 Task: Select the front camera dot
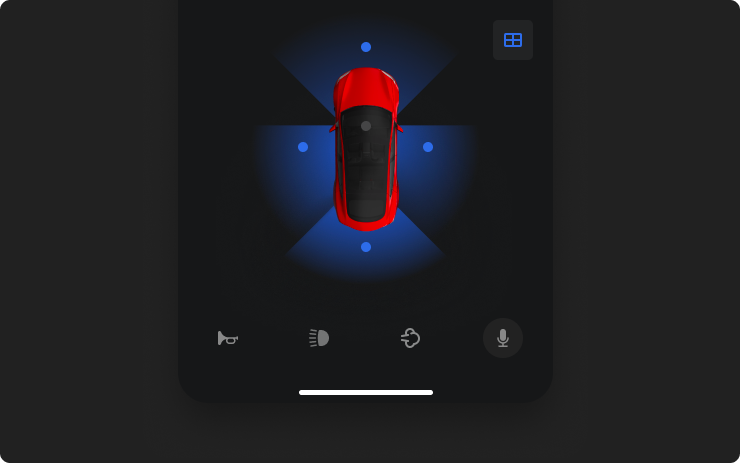click(x=366, y=47)
